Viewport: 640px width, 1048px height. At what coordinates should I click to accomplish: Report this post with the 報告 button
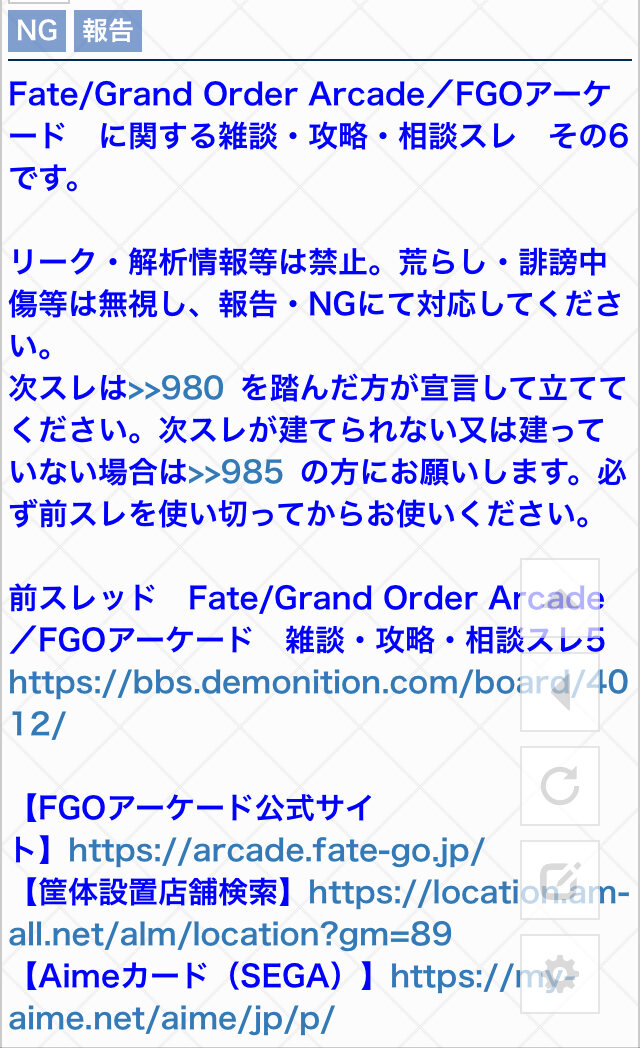coord(107,31)
